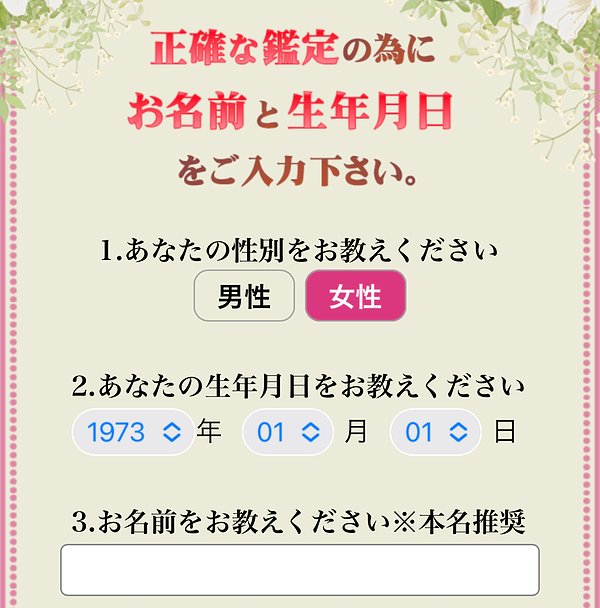Screen dimensions: 600x608
Task: Open the birth day dropdown
Action: click(435, 433)
